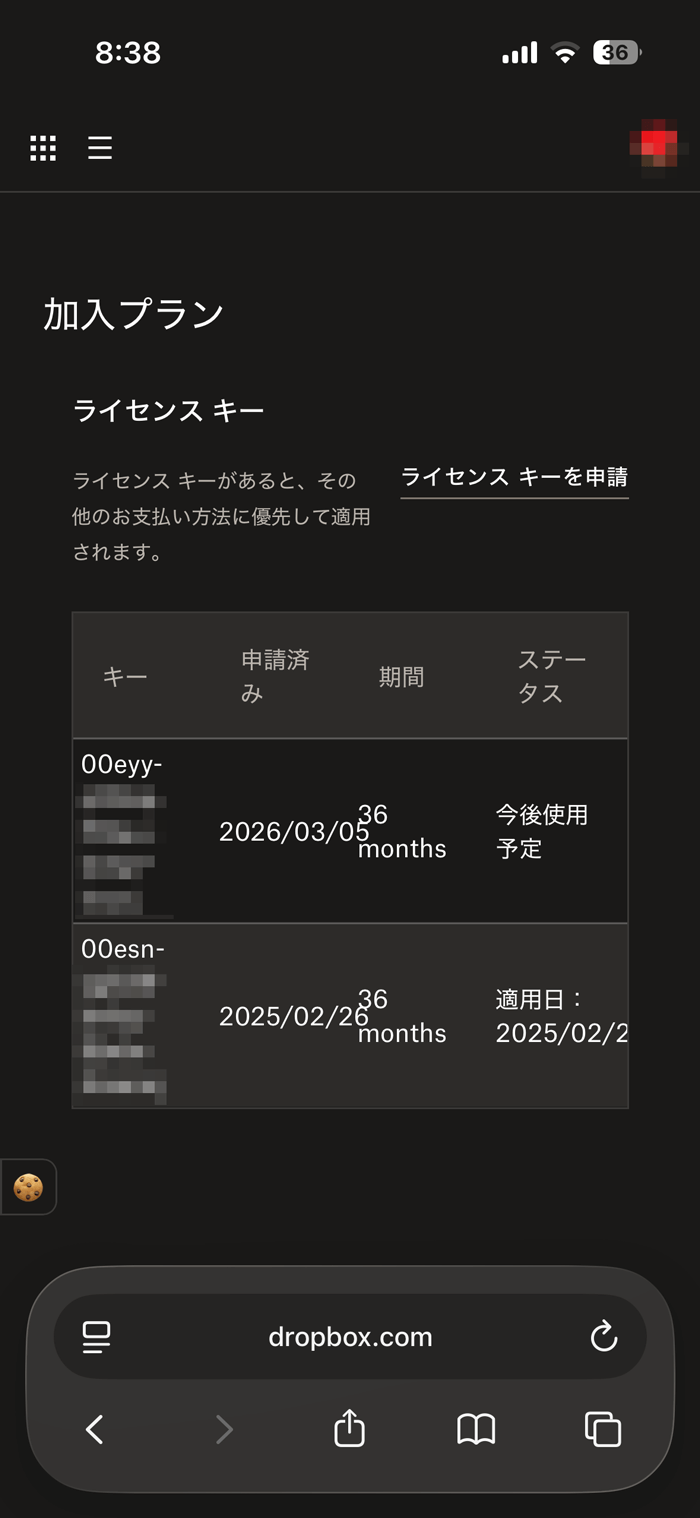The height and width of the screenshot is (1518, 700).
Task: Open the apps grid menu
Action: [43, 148]
